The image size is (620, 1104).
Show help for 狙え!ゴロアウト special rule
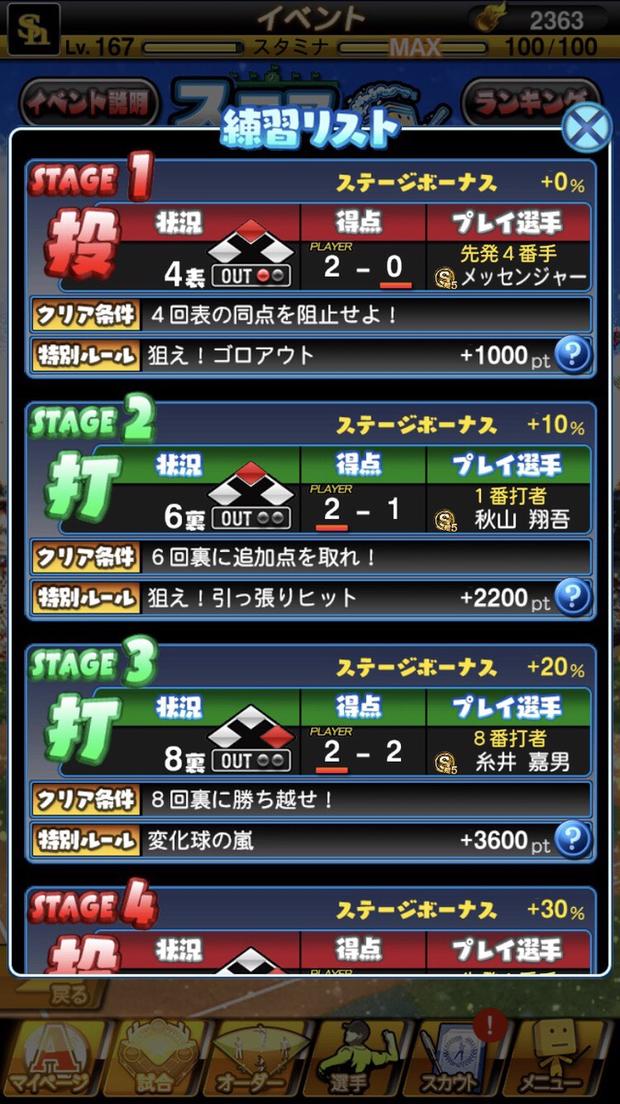pyautogui.click(x=573, y=355)
